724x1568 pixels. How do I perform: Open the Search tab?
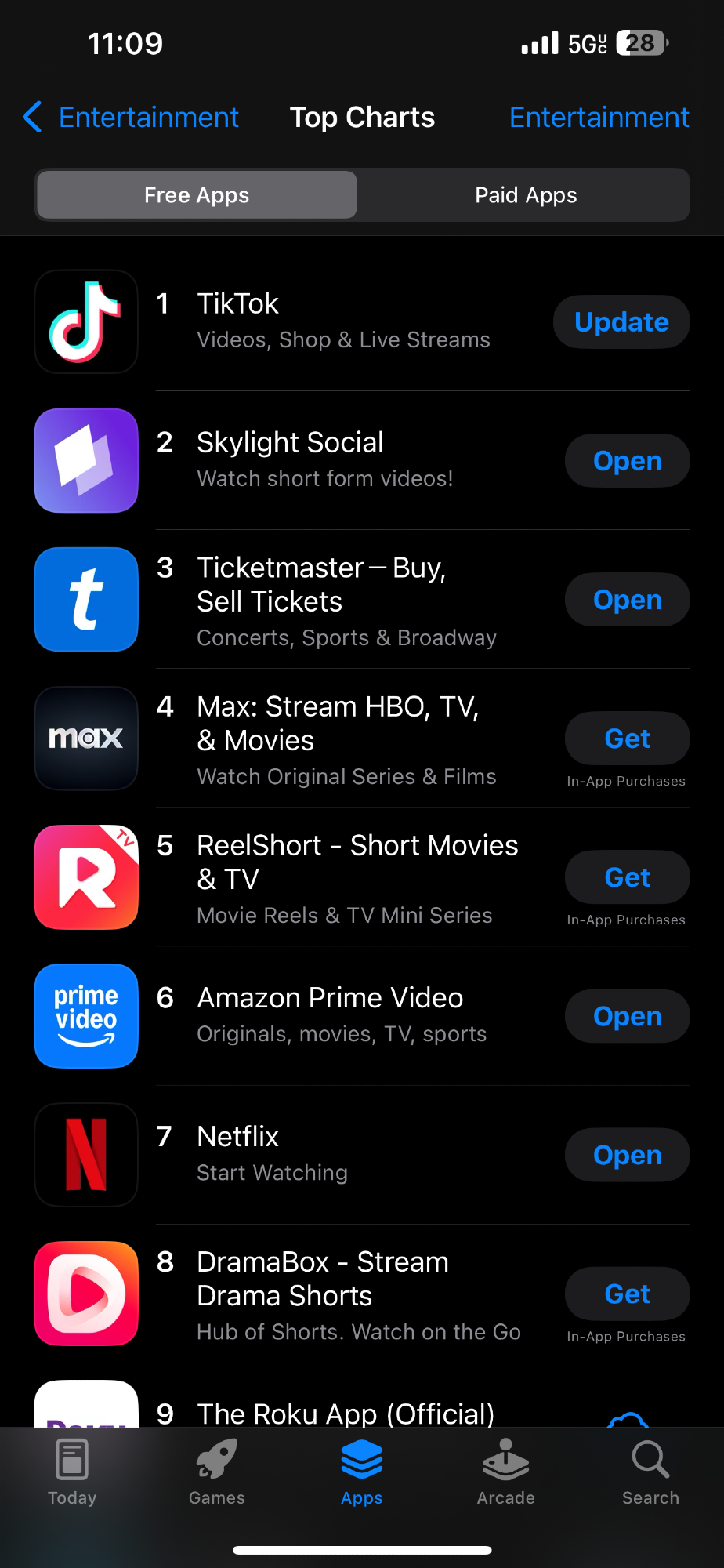(650, 1472)
